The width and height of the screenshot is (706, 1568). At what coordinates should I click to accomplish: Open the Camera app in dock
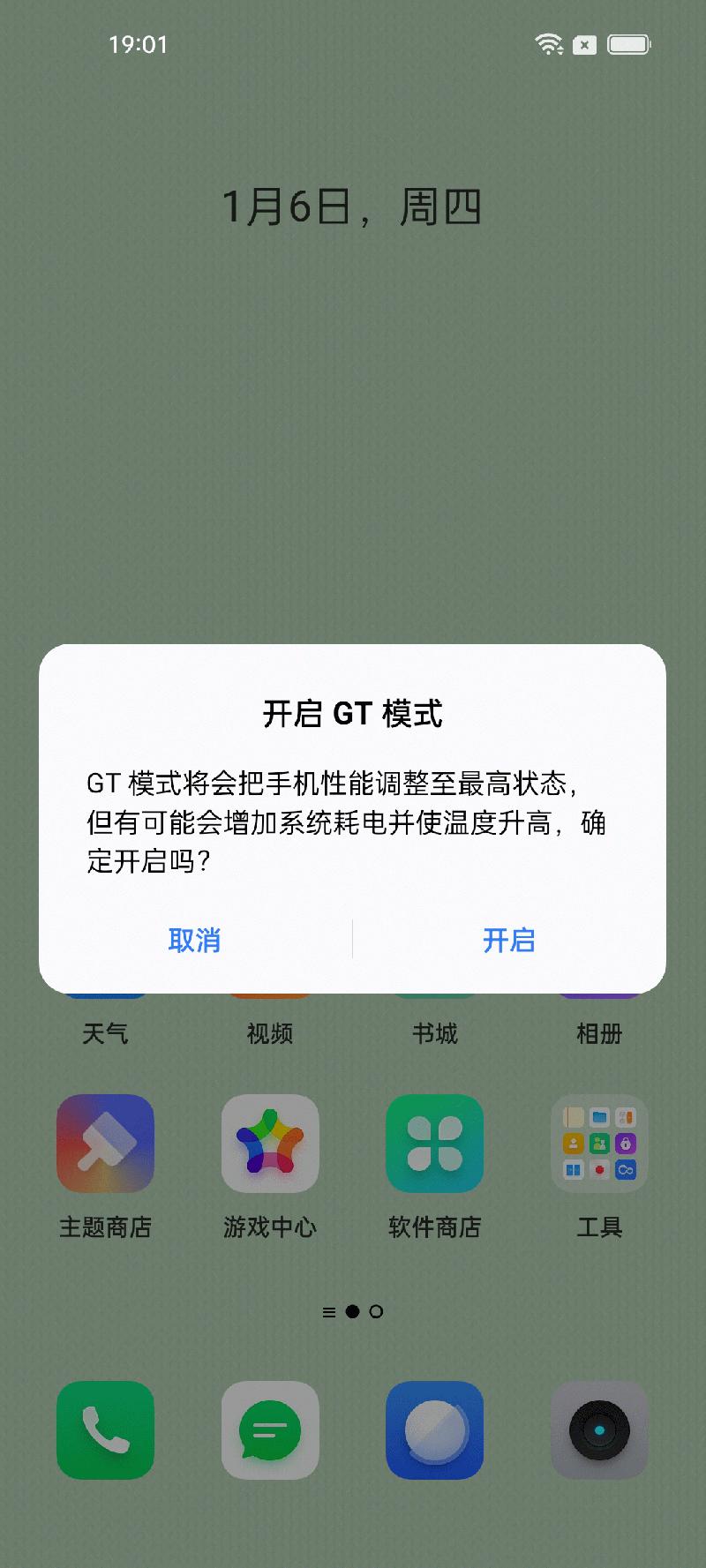tap(599, 1429)
